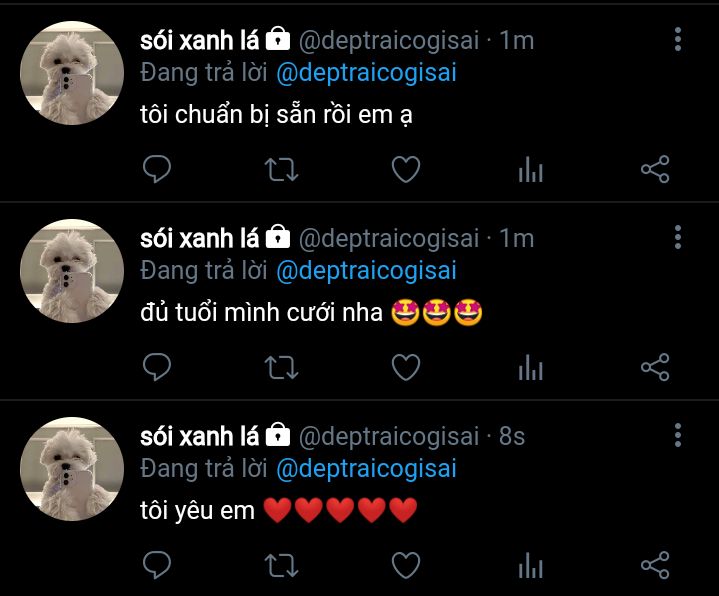This screenshot has height=596, width=719.
Task: Open profile avatar on "tôi chuẩn bị sẵn" tweet
Action: point(72,73)
